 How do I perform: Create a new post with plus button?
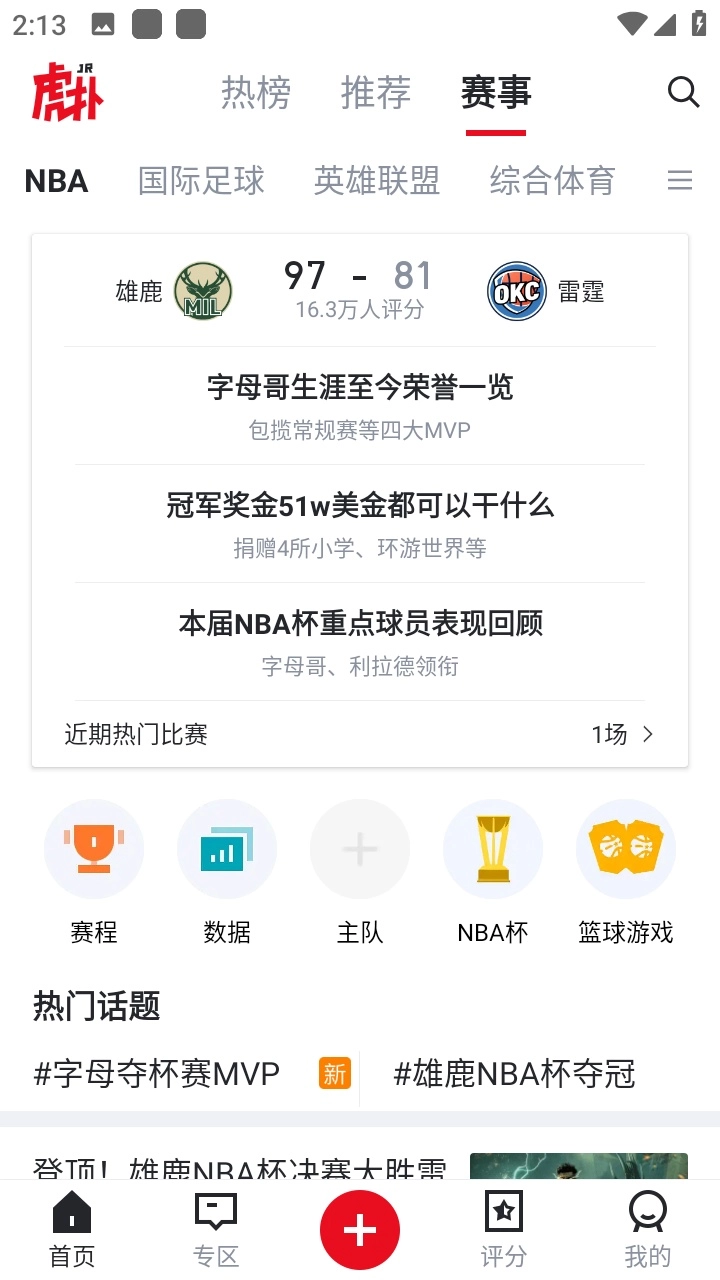click(x=360, y=1230)
